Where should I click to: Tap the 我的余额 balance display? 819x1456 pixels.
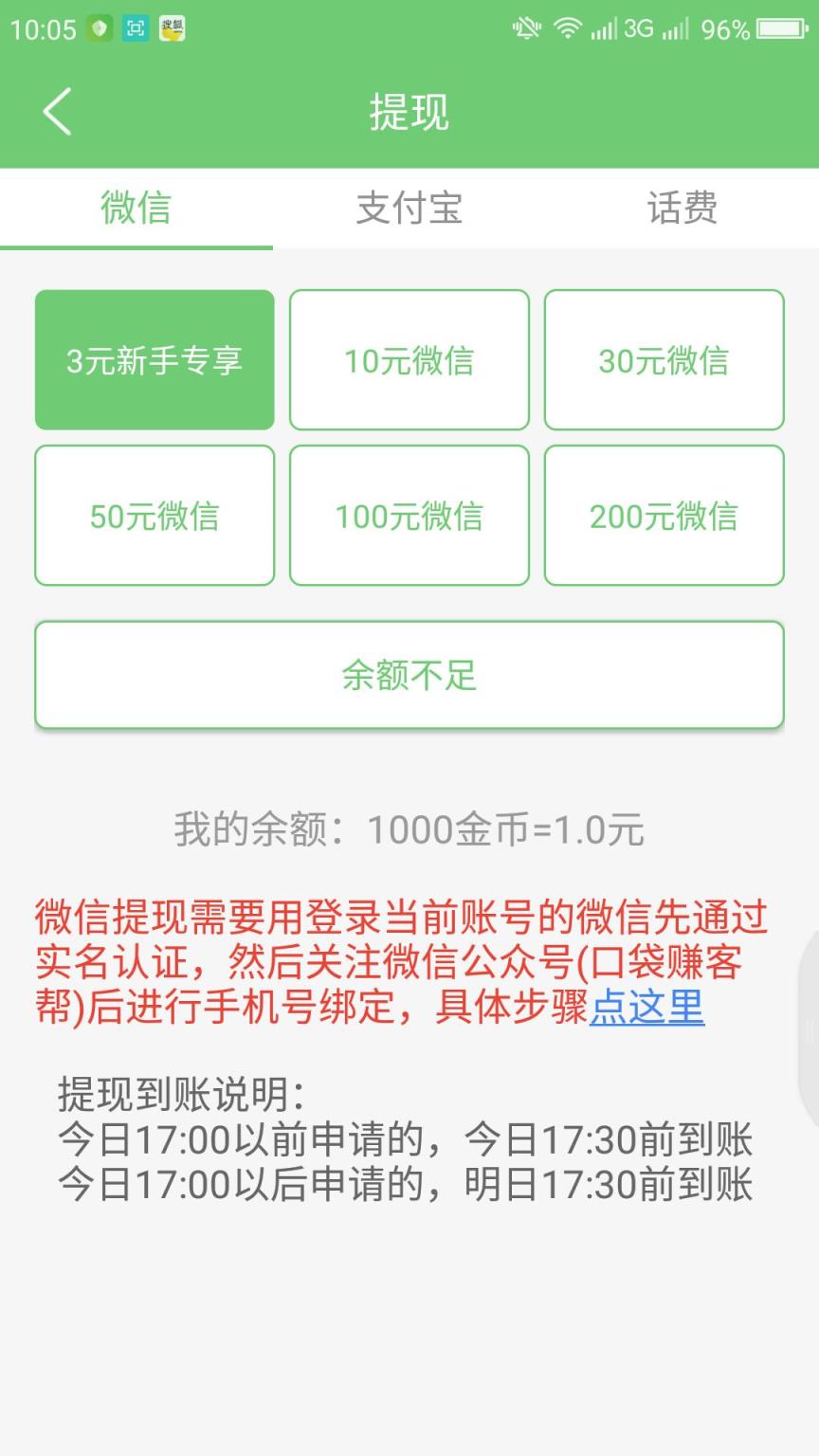click(409, 828)
